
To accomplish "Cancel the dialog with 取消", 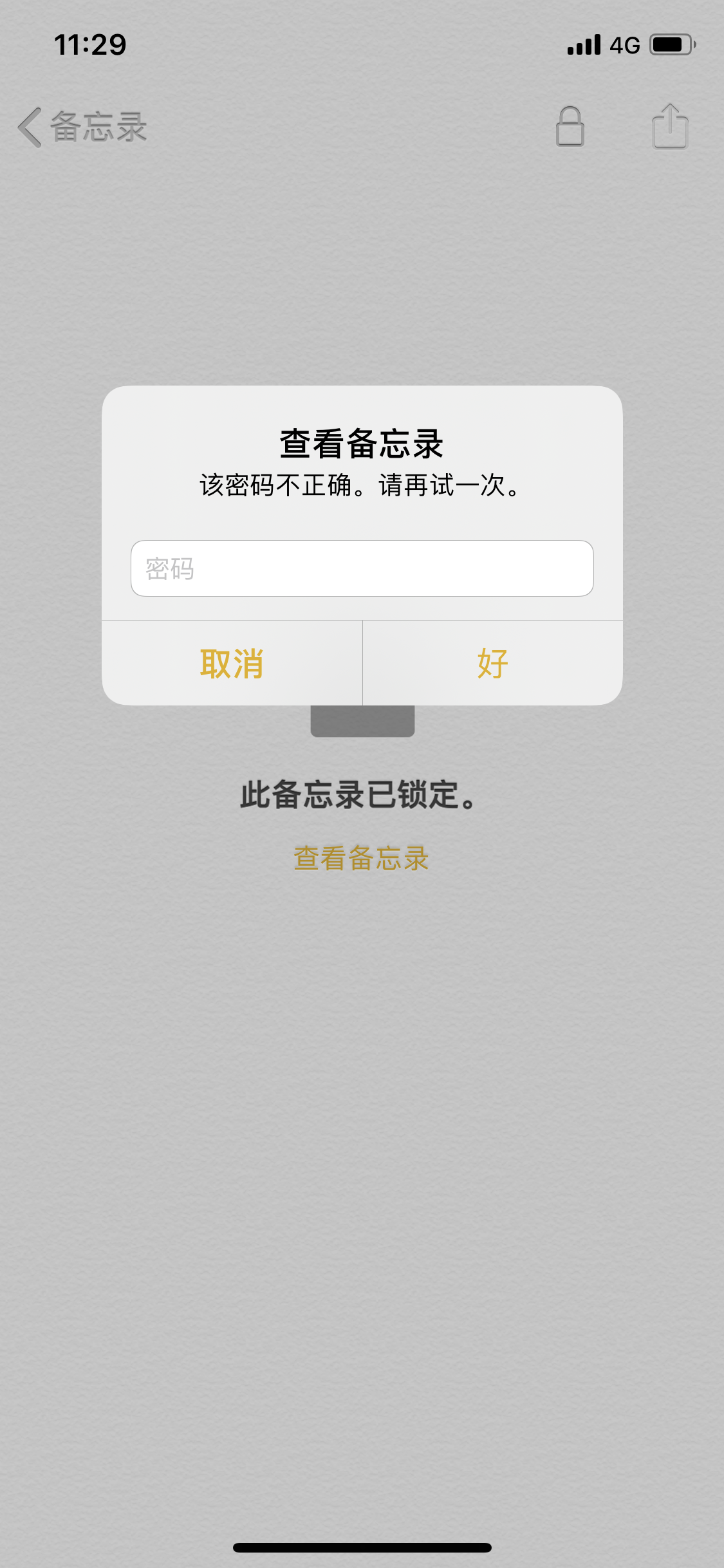I will [x=232, y=663].
